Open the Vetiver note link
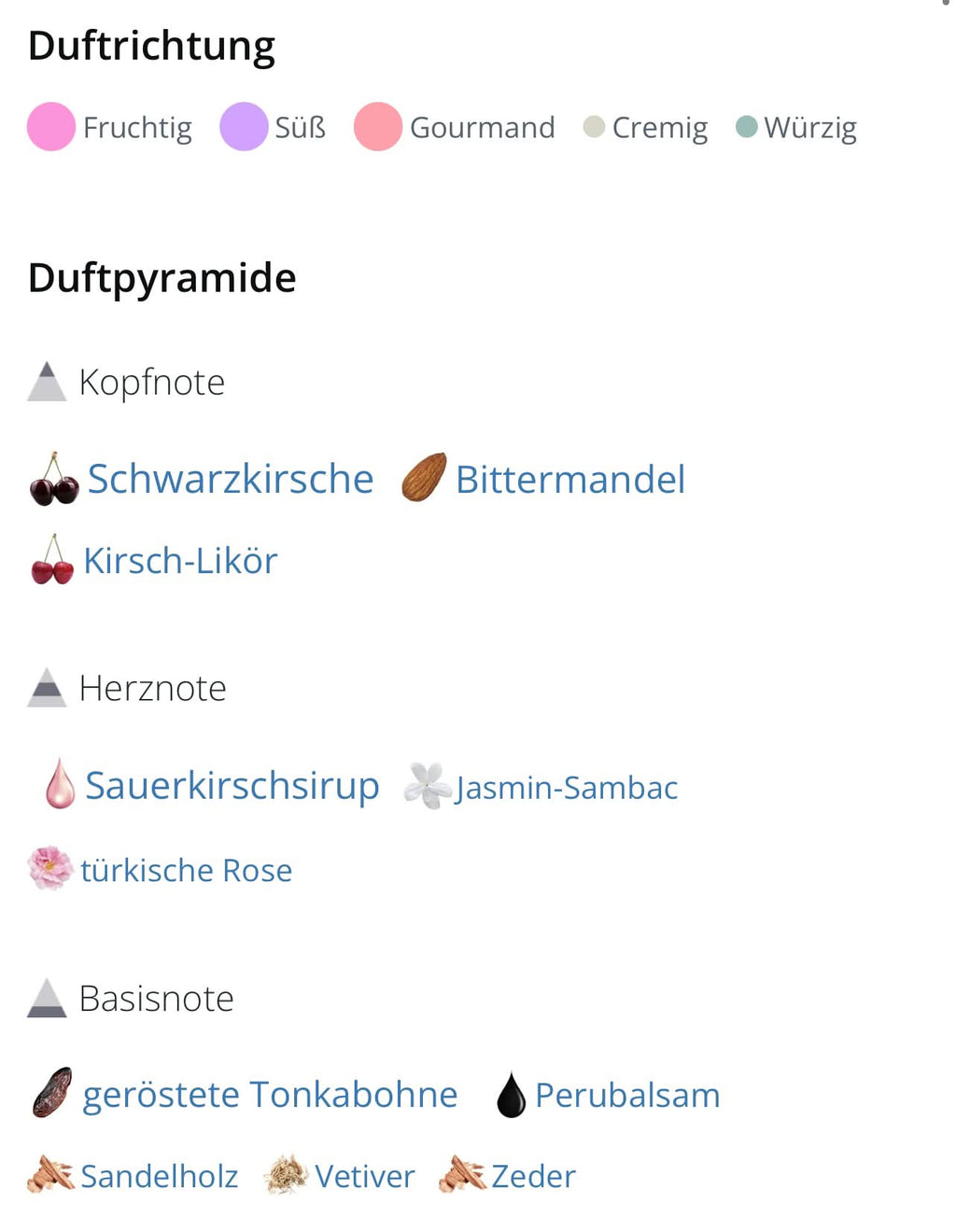Screen dimensions: 956x1232 [364, 1176]
